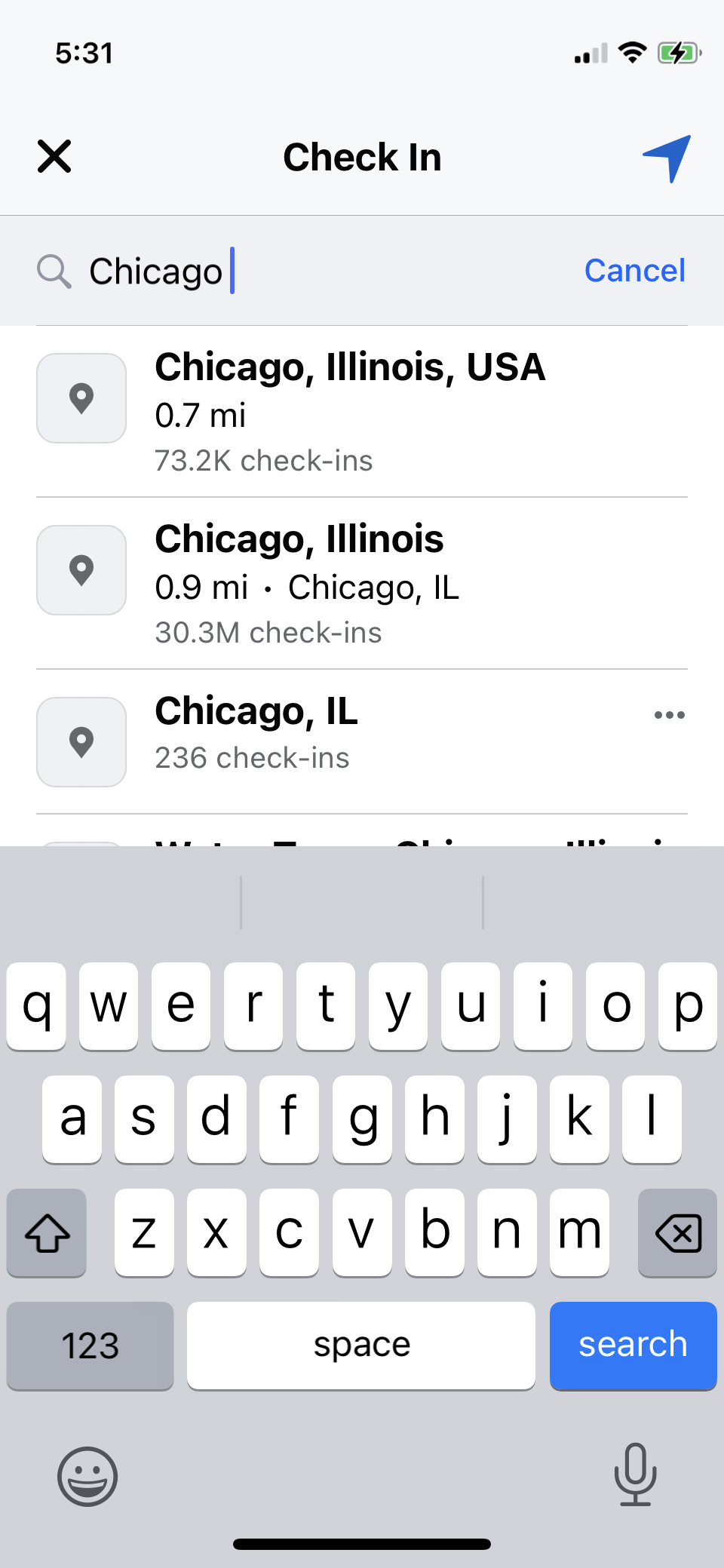Image resolution: width=724 pixels, height=1568 pixels.
Task: Select Chicago, Illinois, USA result
Action: [x=362, y=412]
